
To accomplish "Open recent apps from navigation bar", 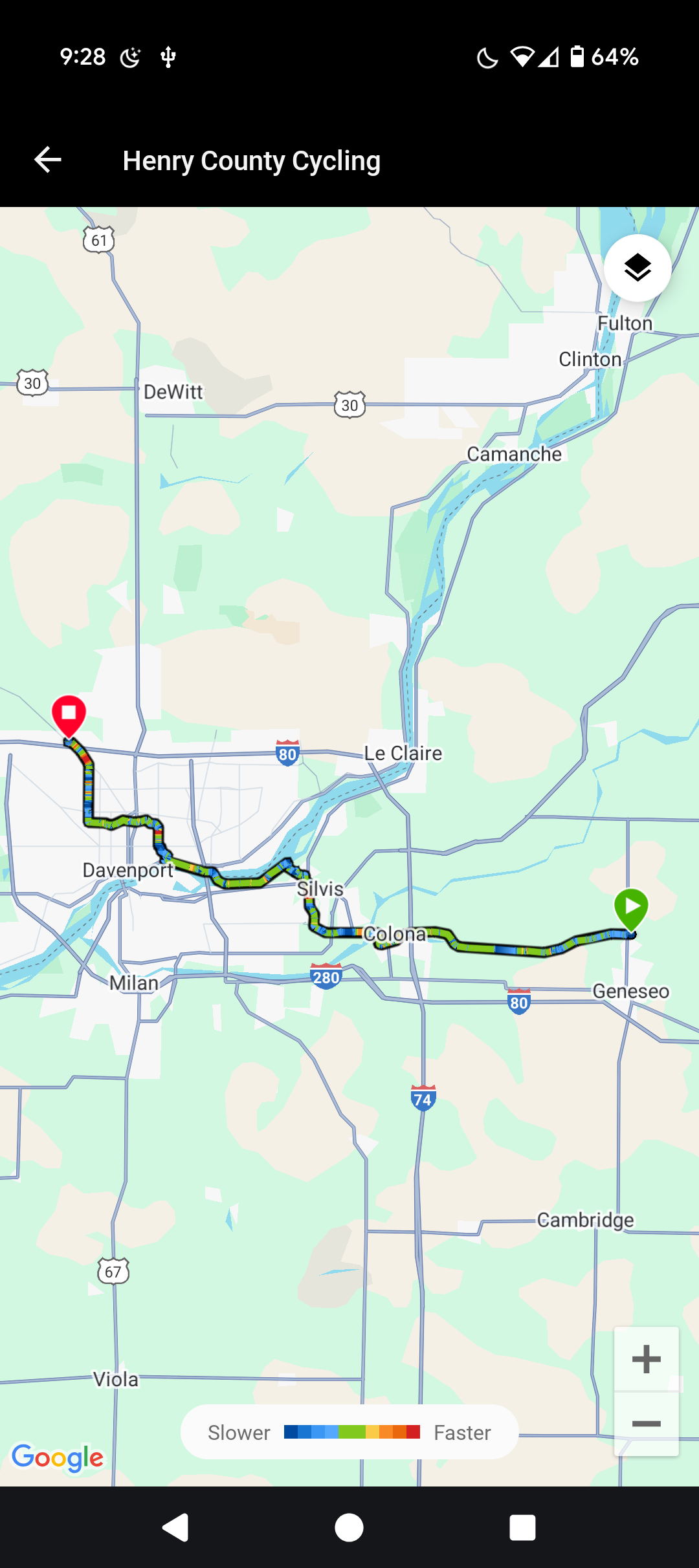I will click(x=522, y=1528).
